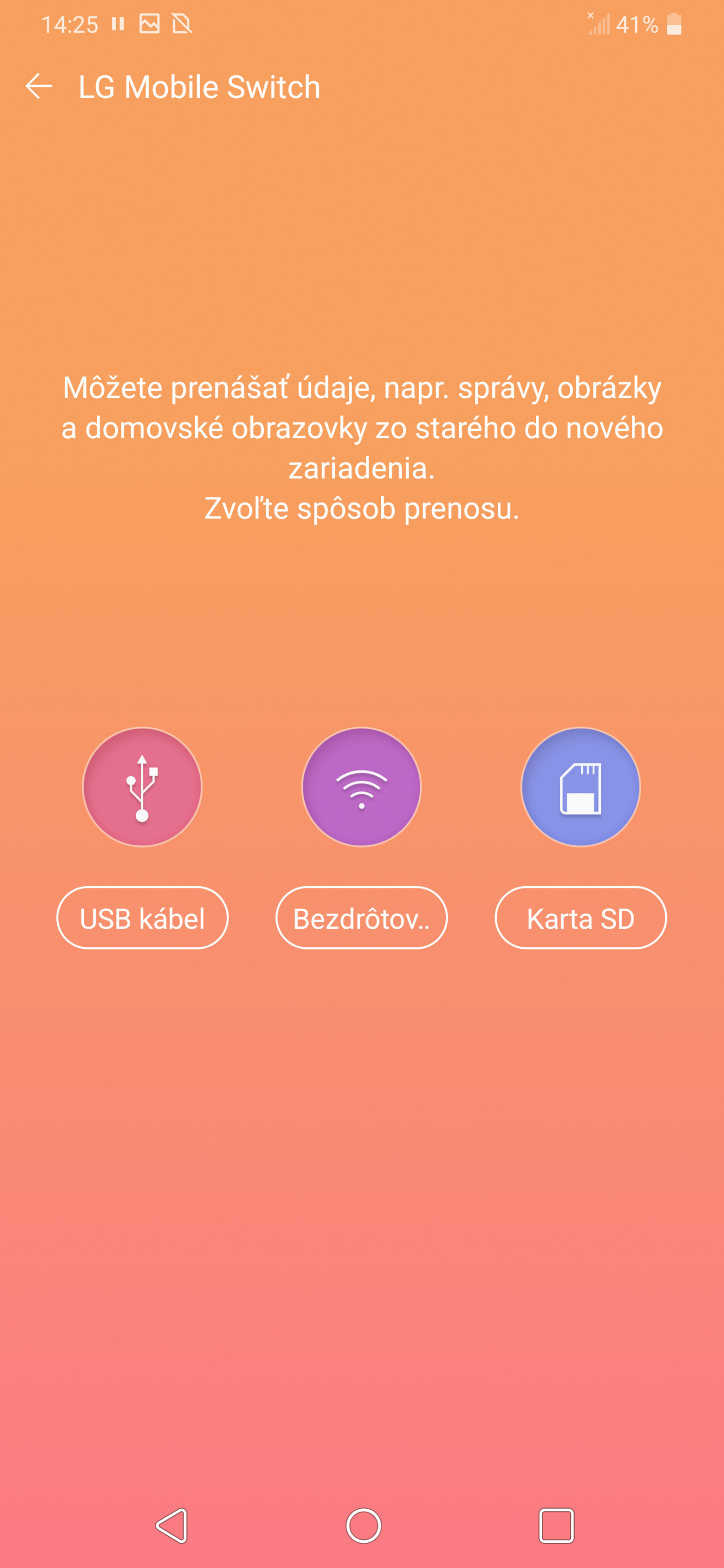This screenshot has height=1568, width=724.
Task: Select the Karta SD button
Action: pos(580,917)
